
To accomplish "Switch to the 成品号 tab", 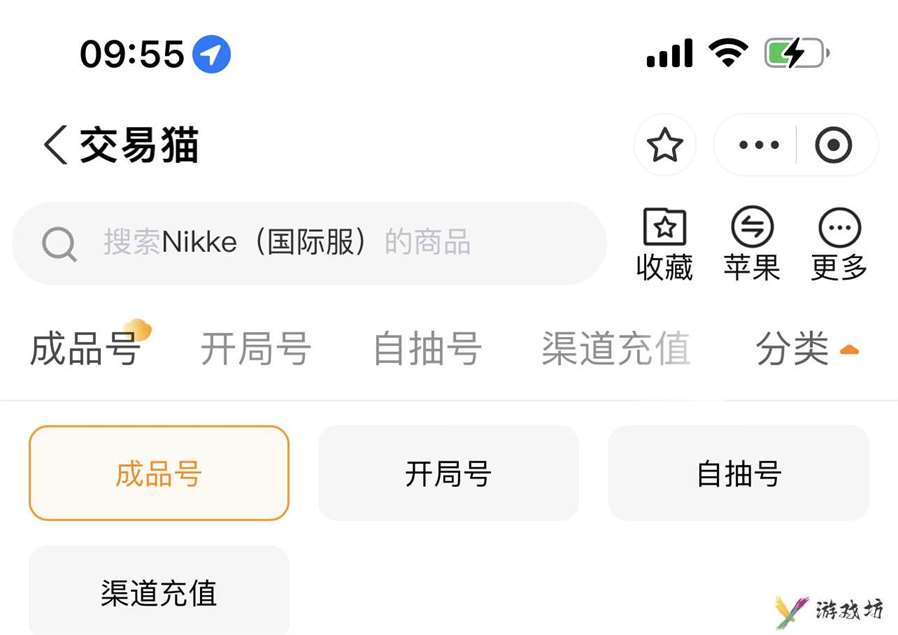I will 85,349.
